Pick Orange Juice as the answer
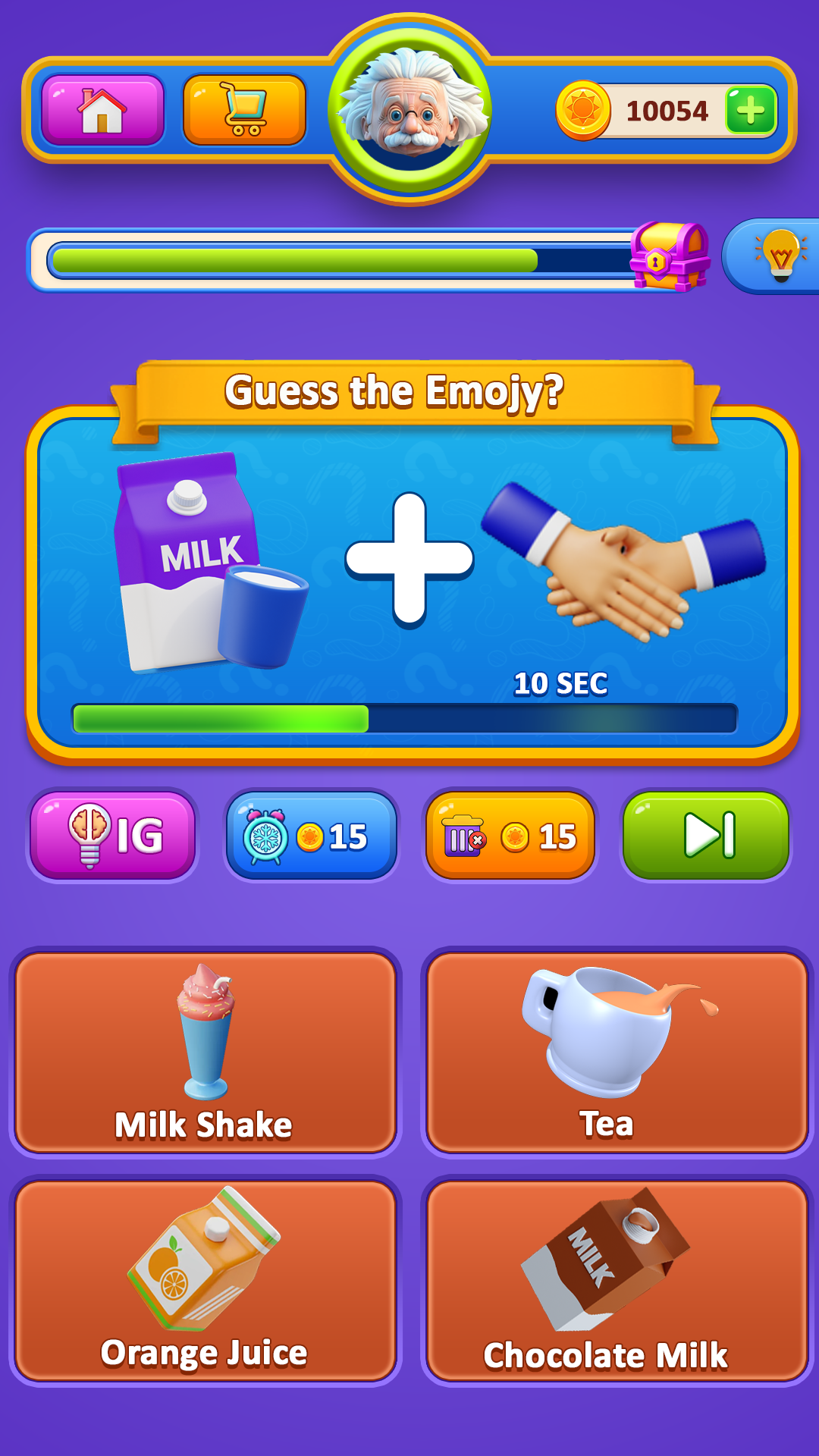The width and height of the screenshot is (819, 1456). [x=205, y=1280]
